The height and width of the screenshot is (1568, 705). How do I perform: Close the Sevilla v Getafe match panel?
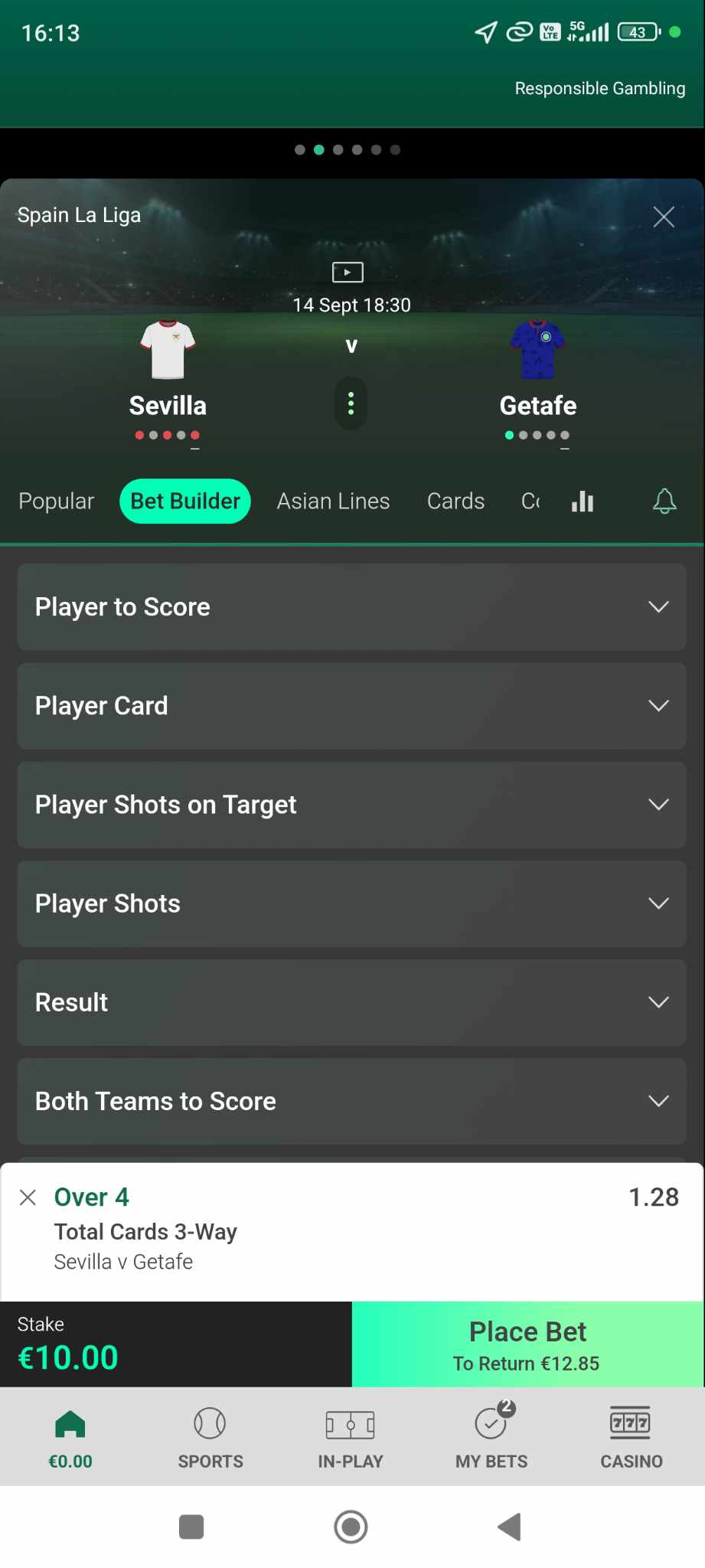(664, 217)
